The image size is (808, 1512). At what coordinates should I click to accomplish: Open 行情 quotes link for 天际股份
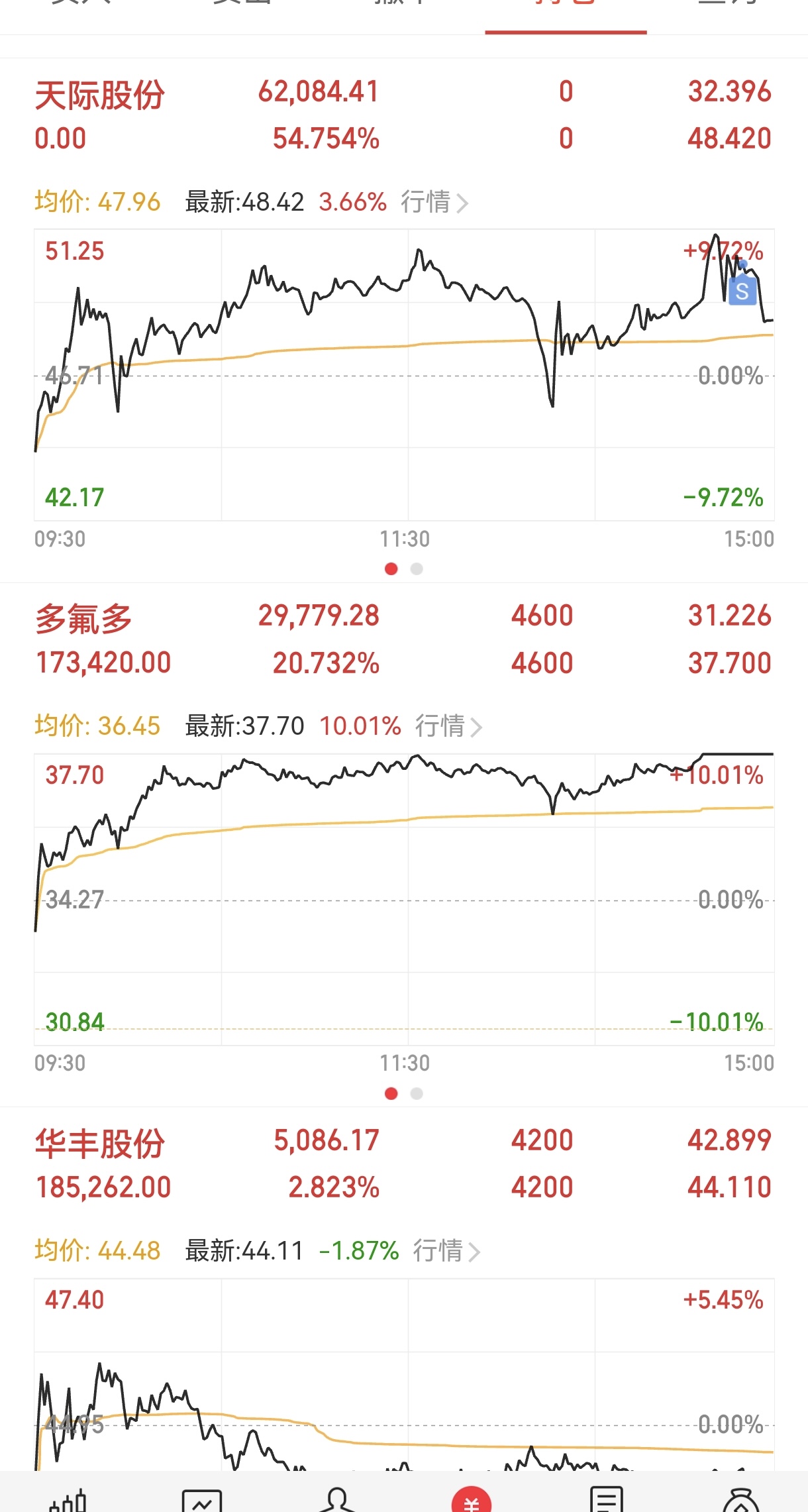tap(434, 202)
